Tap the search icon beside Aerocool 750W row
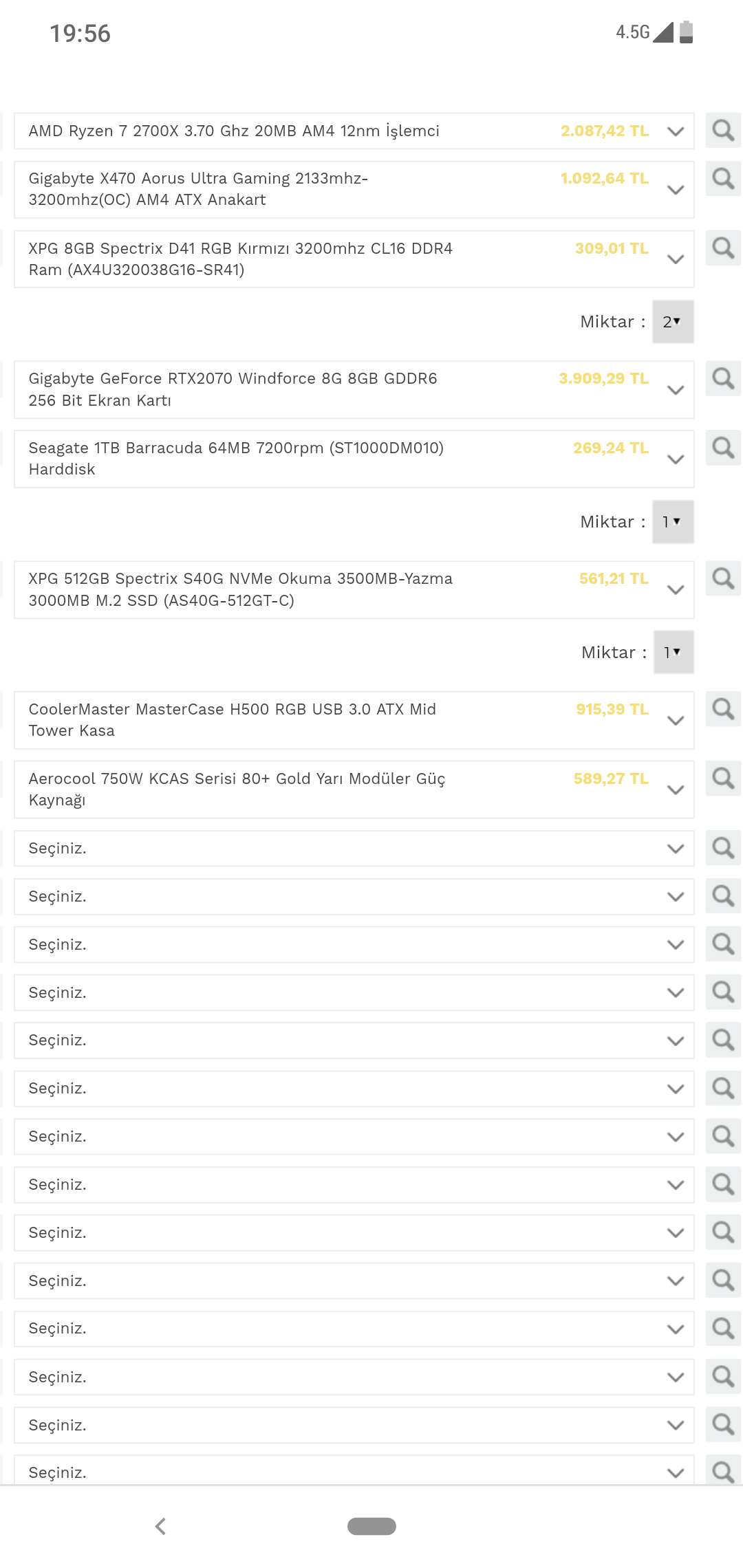 723,778
